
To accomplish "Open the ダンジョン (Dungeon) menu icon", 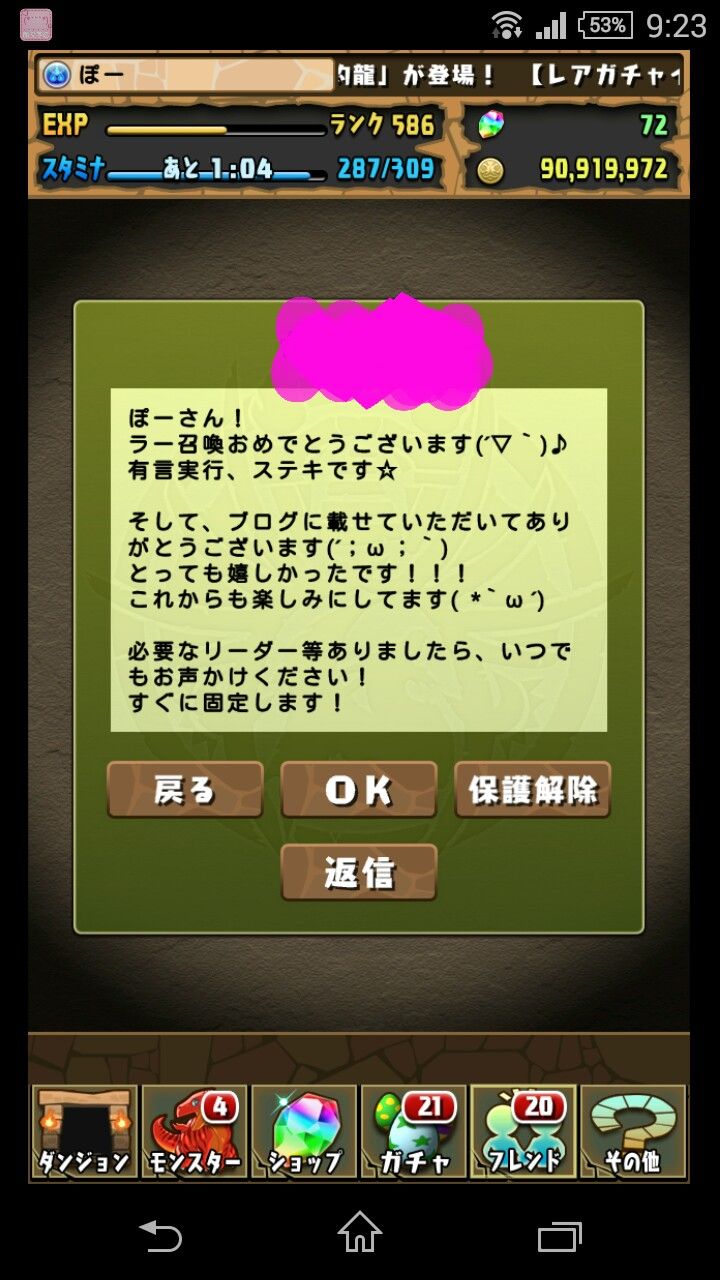I will [x=83, y=1130].
